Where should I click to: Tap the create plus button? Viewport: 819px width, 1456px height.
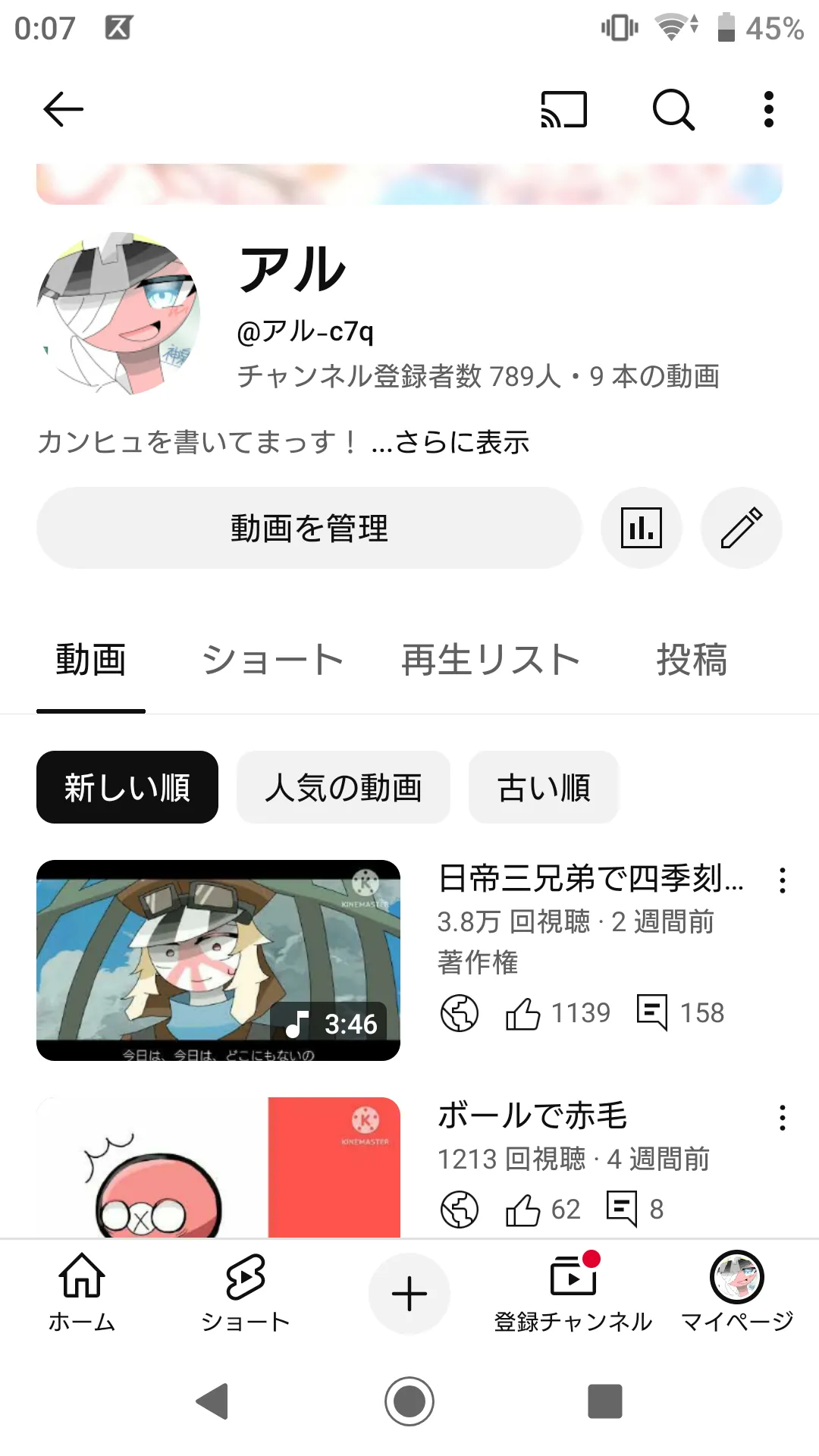click(409, 1294)
